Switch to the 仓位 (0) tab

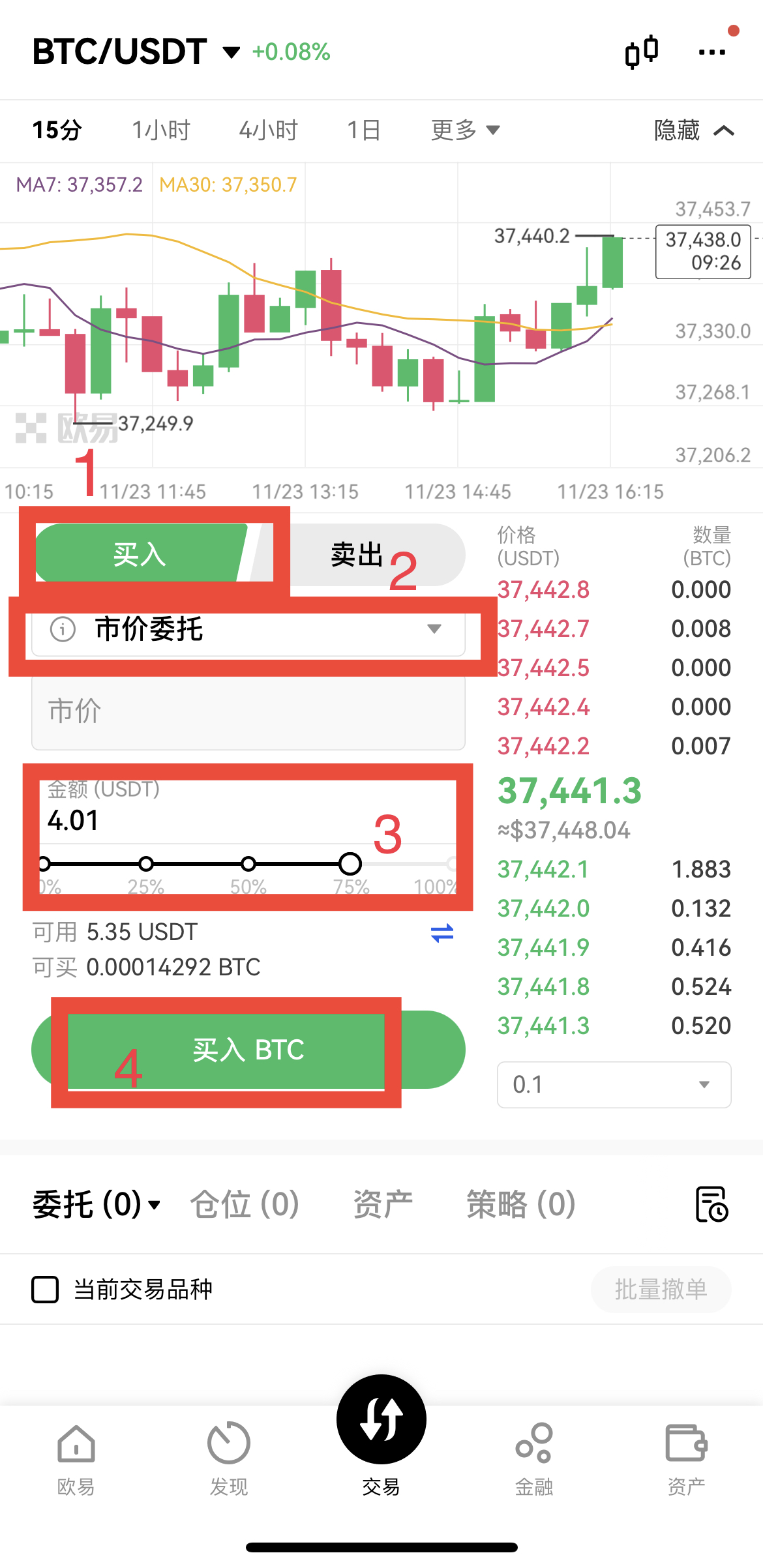click(245, 1204)
